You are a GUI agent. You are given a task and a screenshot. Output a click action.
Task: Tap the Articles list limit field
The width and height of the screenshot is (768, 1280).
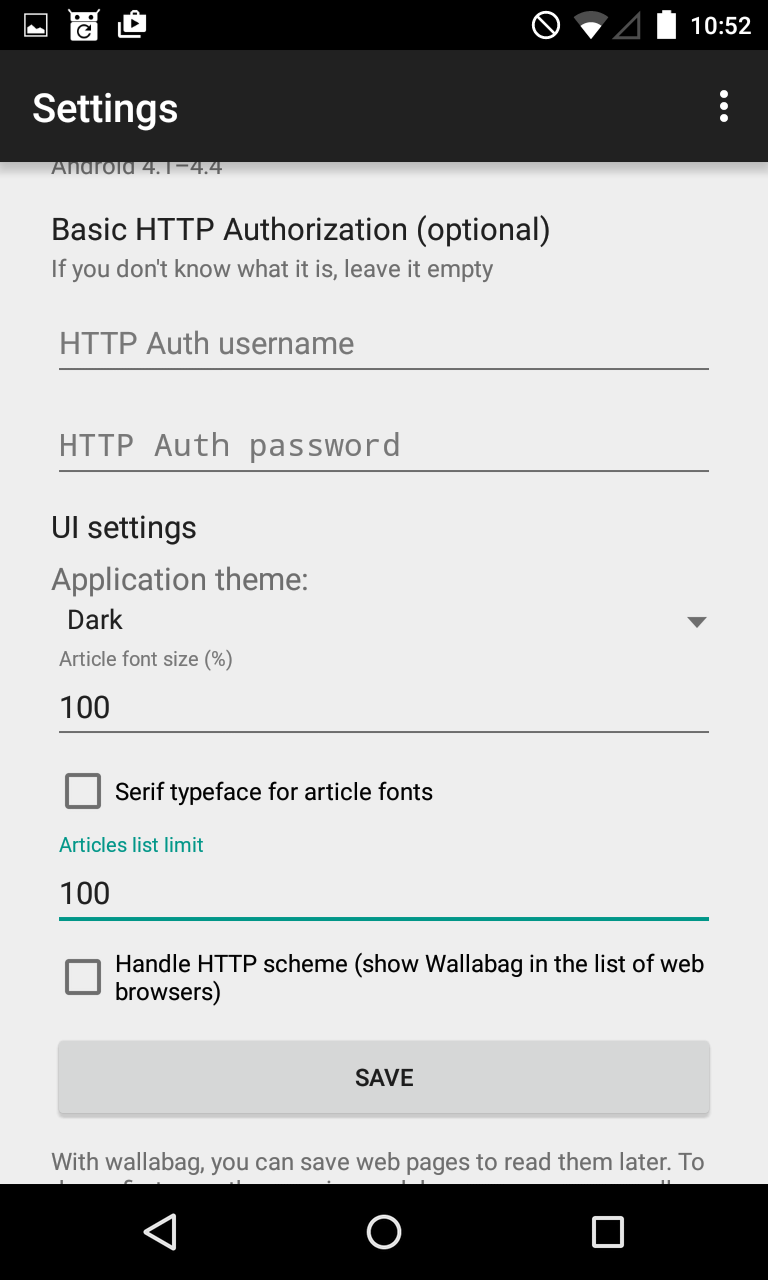pyautogui.click(x=383, y=893)
